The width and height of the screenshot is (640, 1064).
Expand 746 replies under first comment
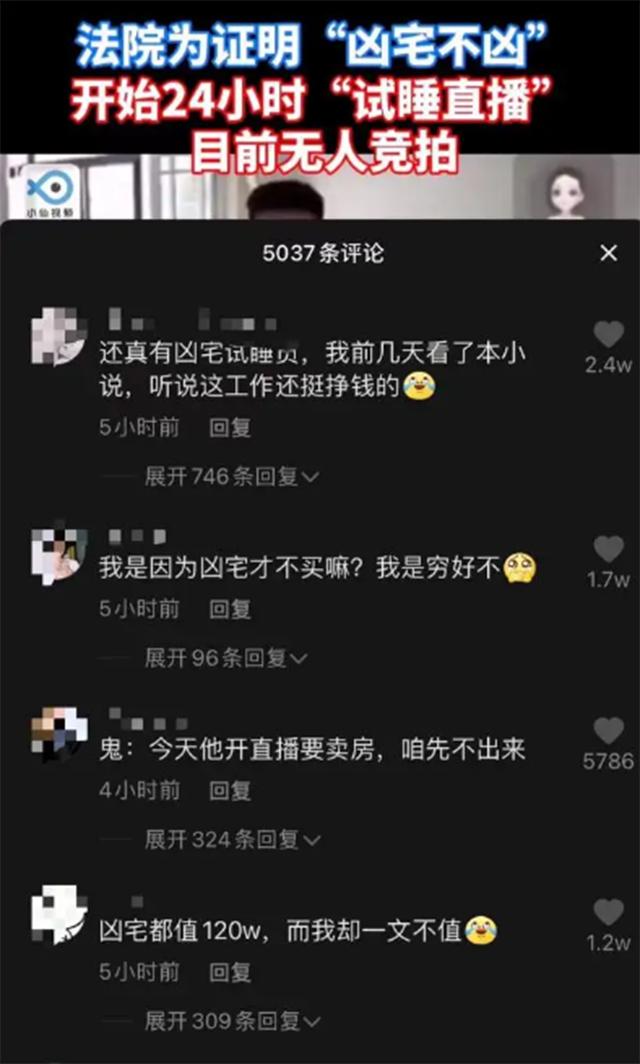(x=231, y=477)
